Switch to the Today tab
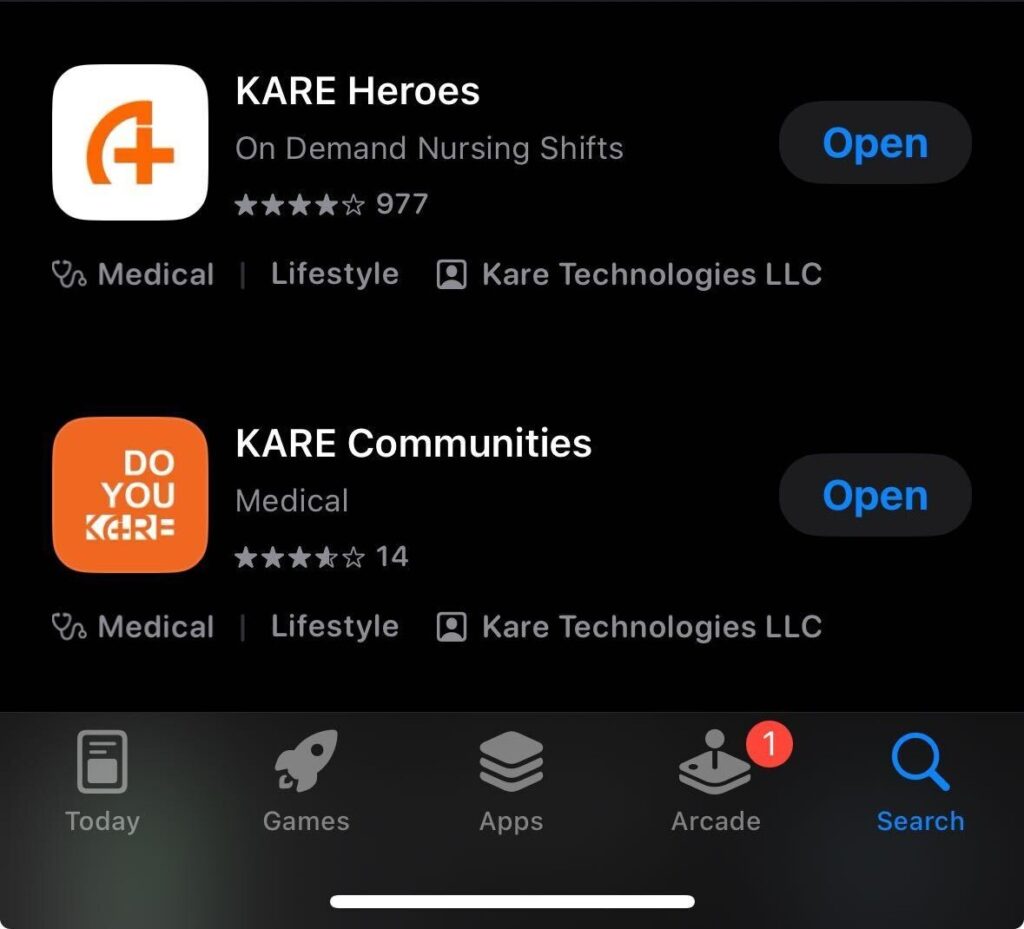Screen dimensions: 1024x929 point(102,782)
